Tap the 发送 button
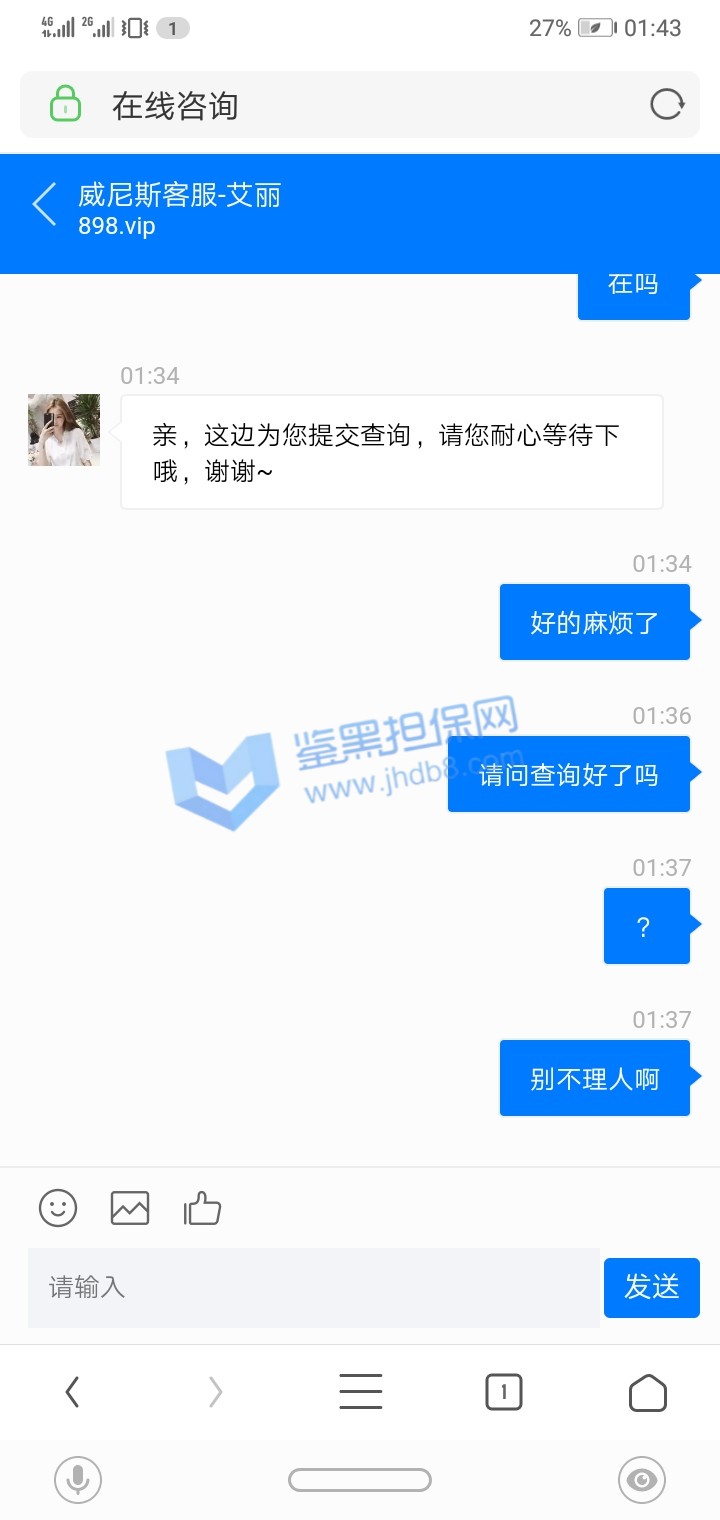 (652, 1287)
